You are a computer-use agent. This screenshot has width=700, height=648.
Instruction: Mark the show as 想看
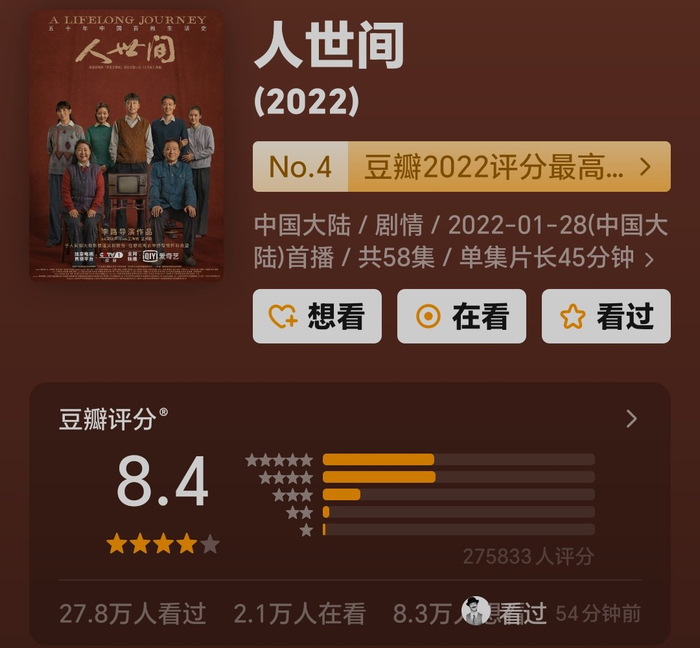[x=317, y=316]
